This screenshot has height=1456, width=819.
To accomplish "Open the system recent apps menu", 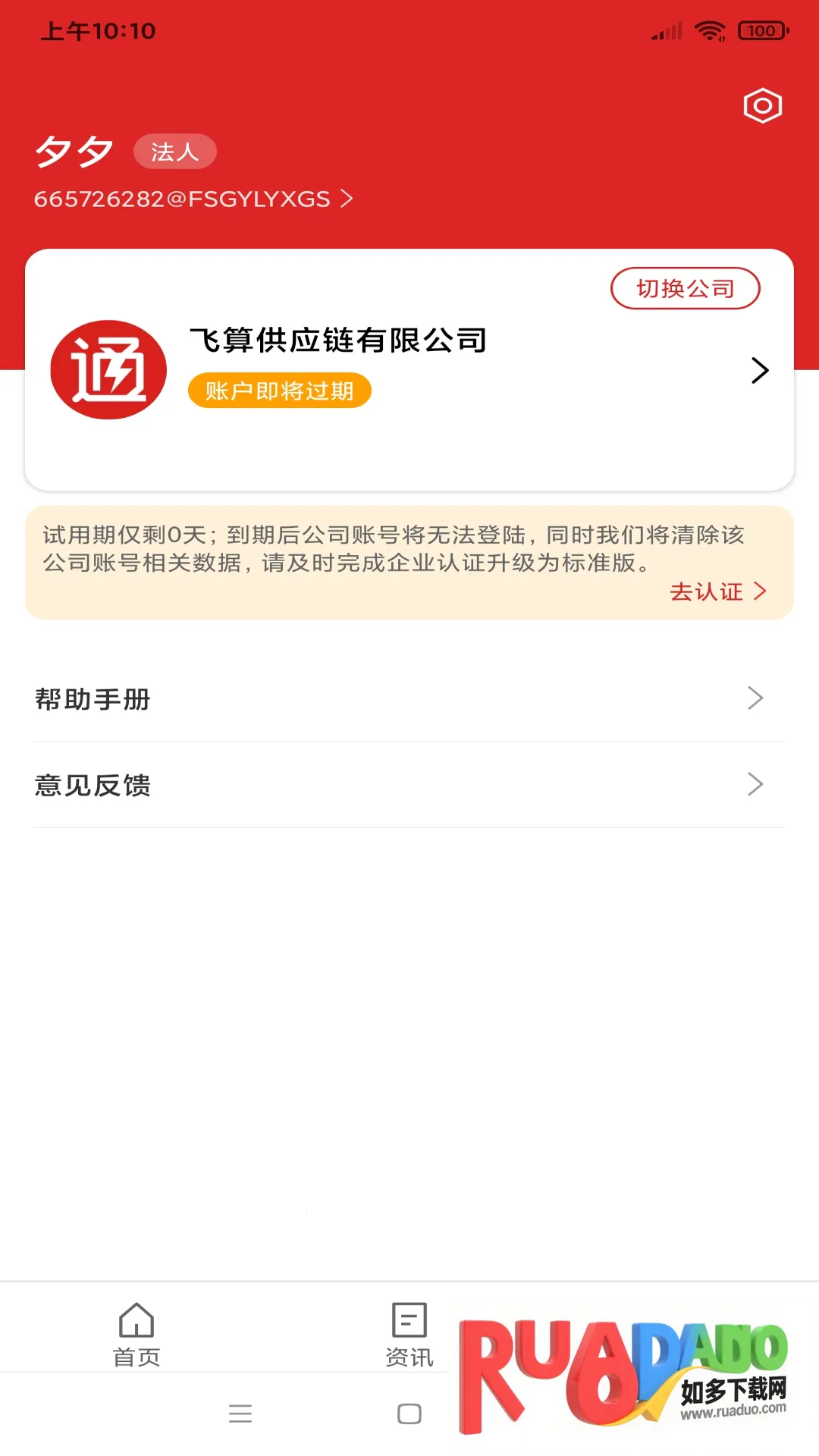I will (240, 1414).
